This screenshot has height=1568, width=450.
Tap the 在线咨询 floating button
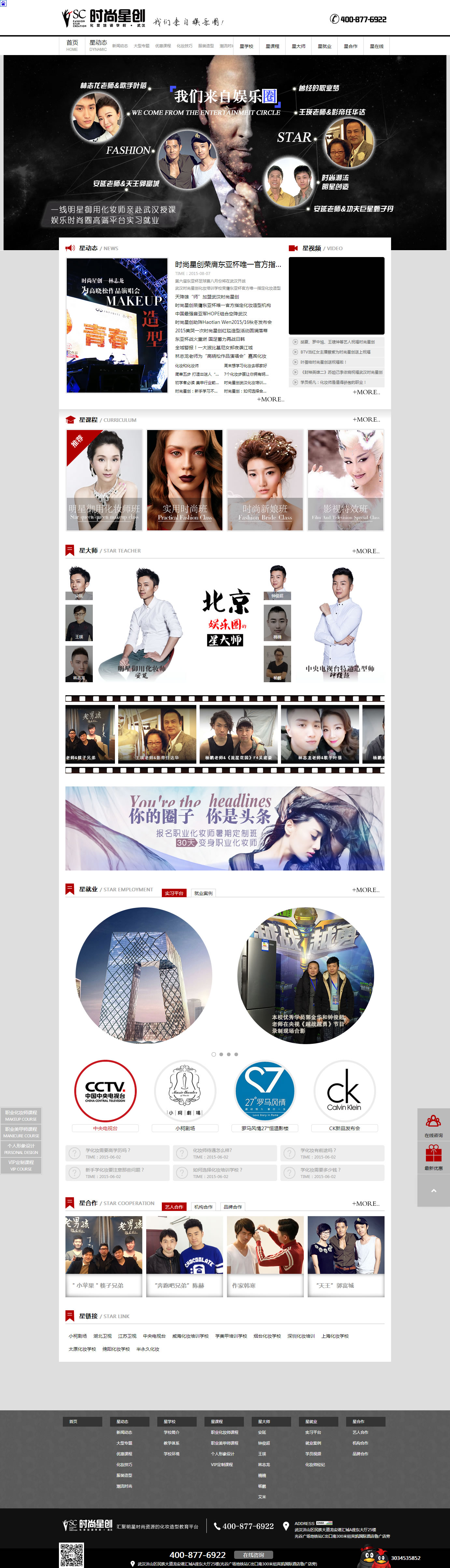tap(433, 1126)
